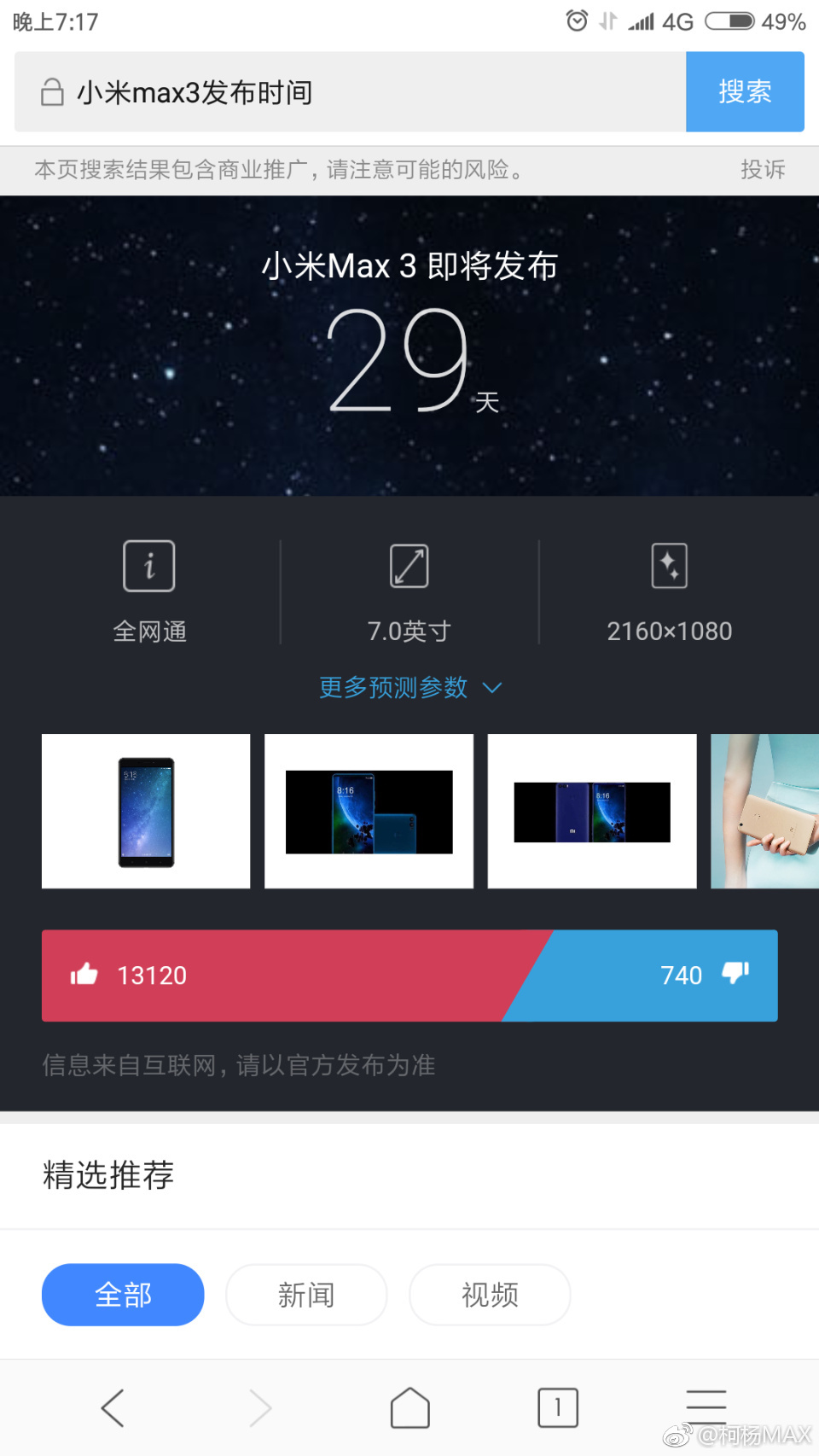
Task: Open the 投诉 complaint link
Action: (762, 170)
